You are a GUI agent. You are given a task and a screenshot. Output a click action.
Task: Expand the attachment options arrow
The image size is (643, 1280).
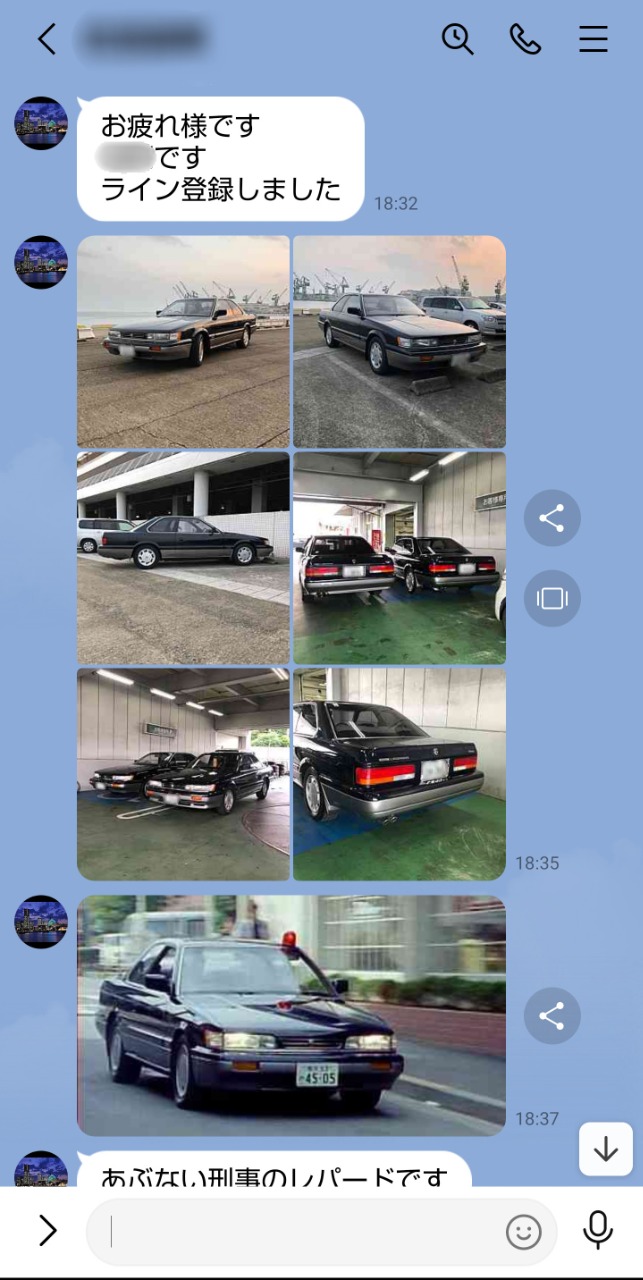pos(47,1231)
